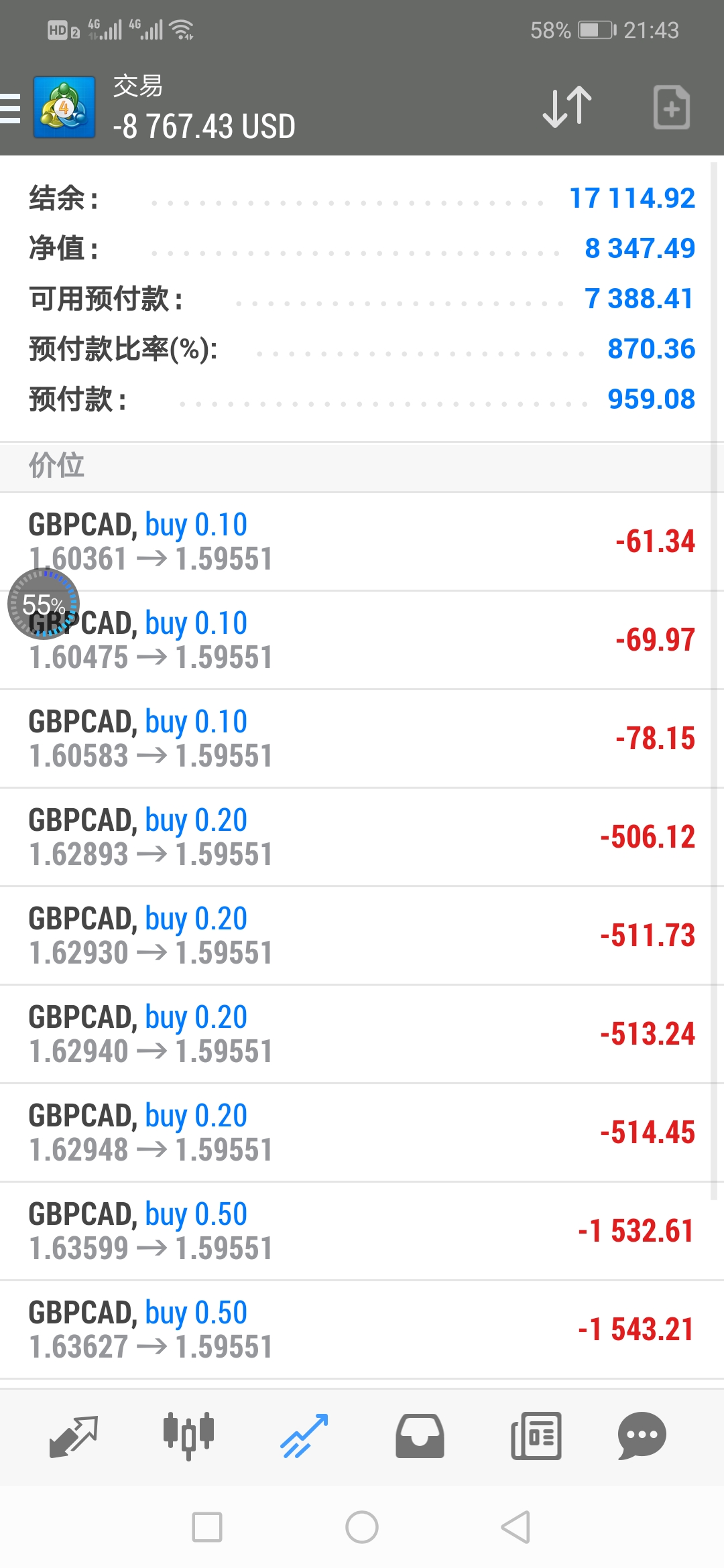Screen dimensions: 724x1568
Task: Switch to the candlestick chart tab
Action: tap(188, 1436)
